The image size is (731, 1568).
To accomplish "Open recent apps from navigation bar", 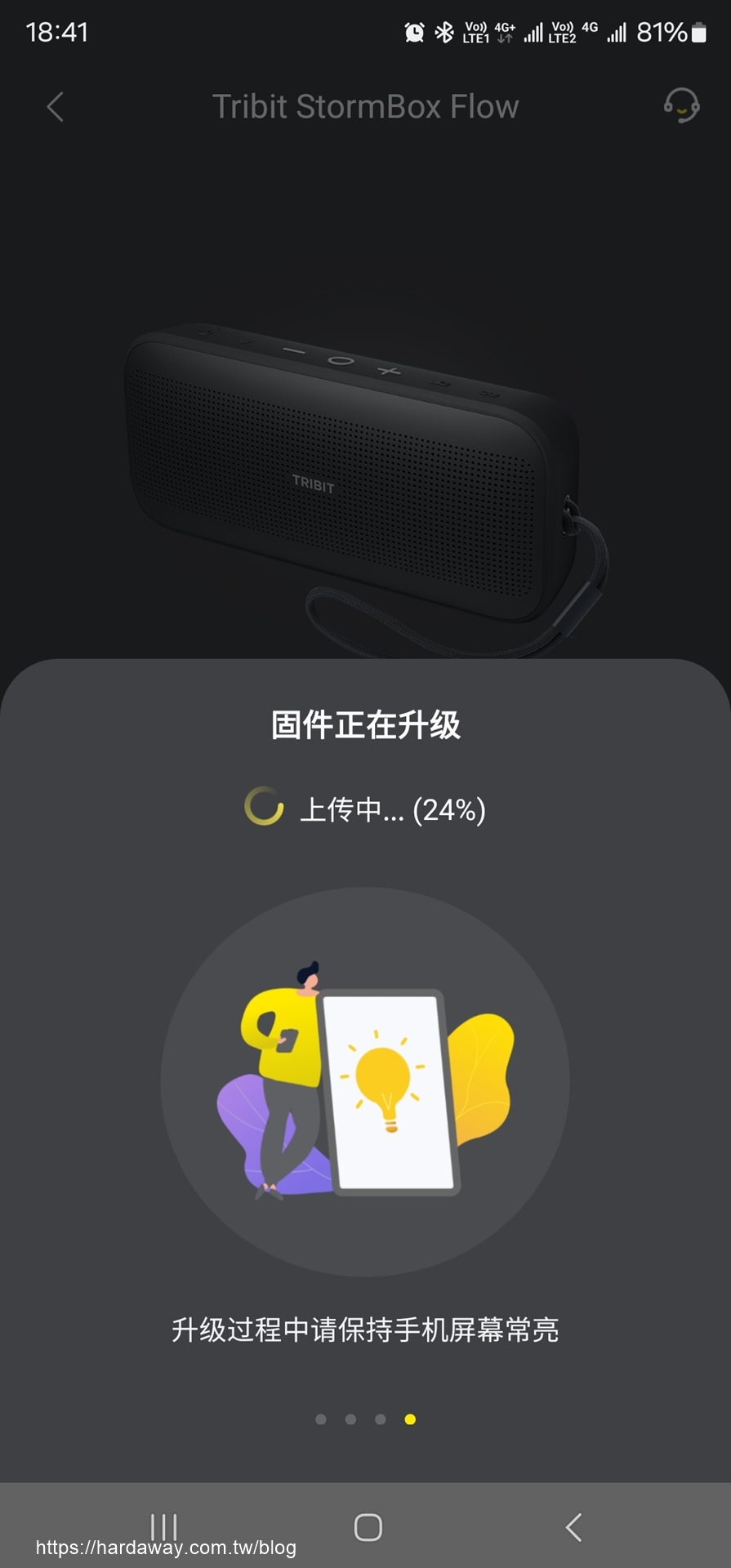I will pyautogui.click(x=164, y=1526).
